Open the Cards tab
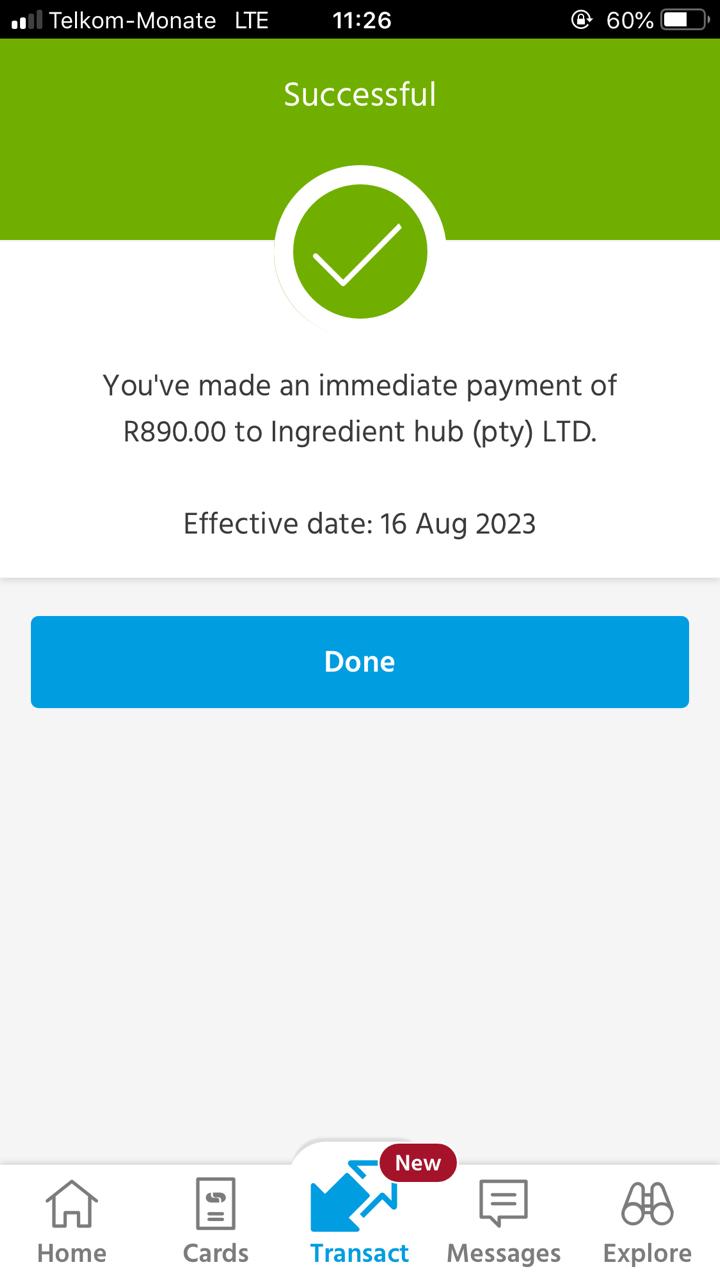The height and width of the screenshot is (1280, 720). pos(216,1222)
